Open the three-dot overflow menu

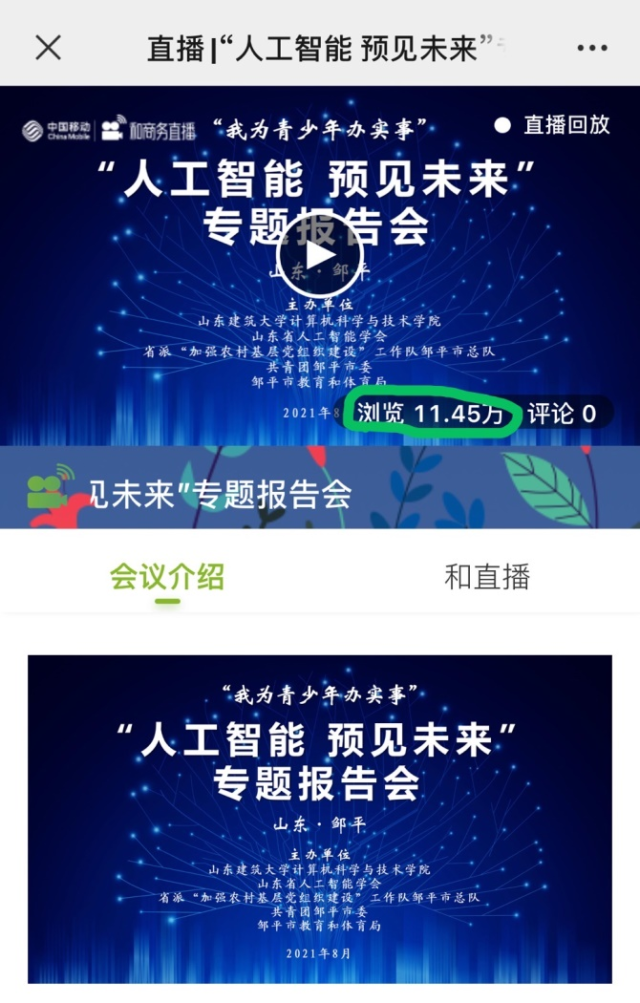(x=591, y=47)
